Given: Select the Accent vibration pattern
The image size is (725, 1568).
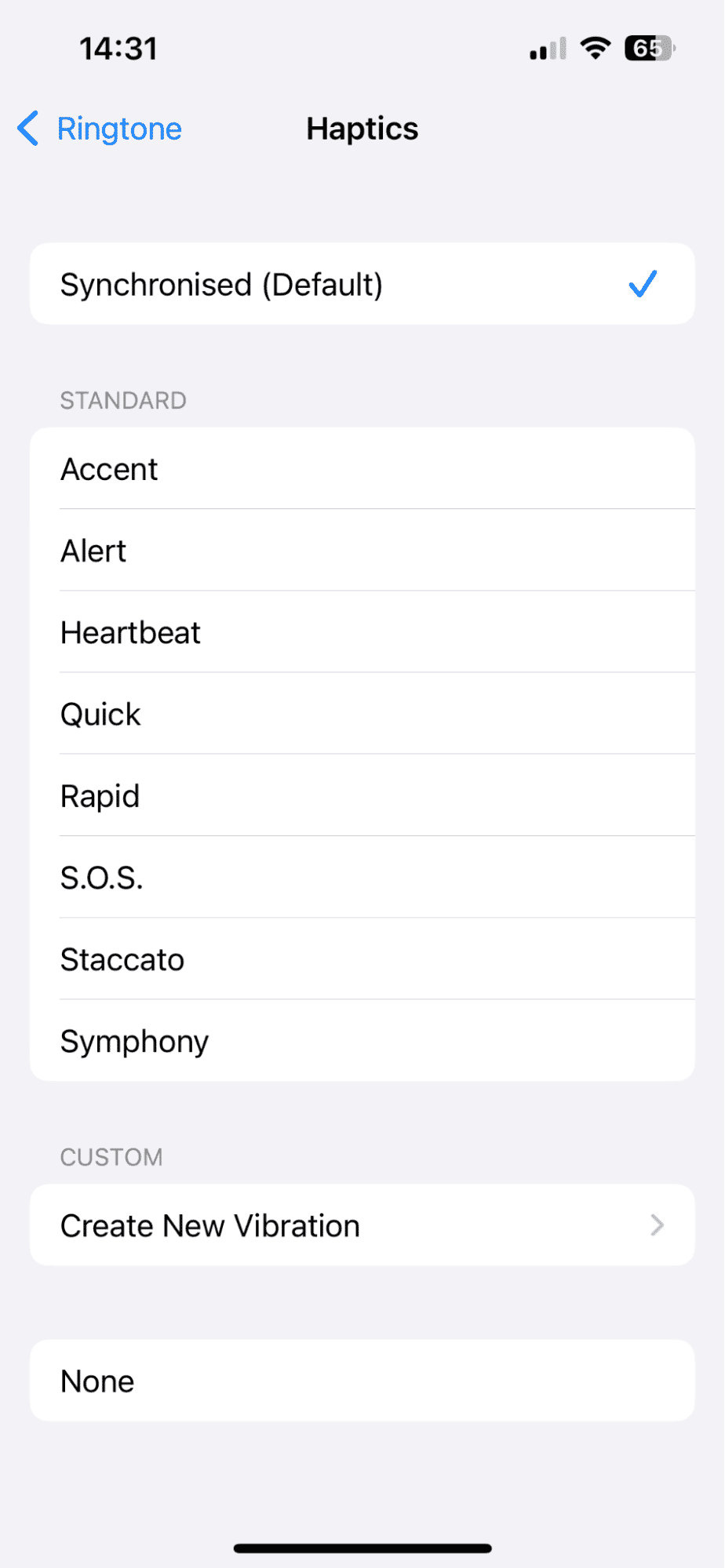Looking at the screenshot, I should [109, 468].
